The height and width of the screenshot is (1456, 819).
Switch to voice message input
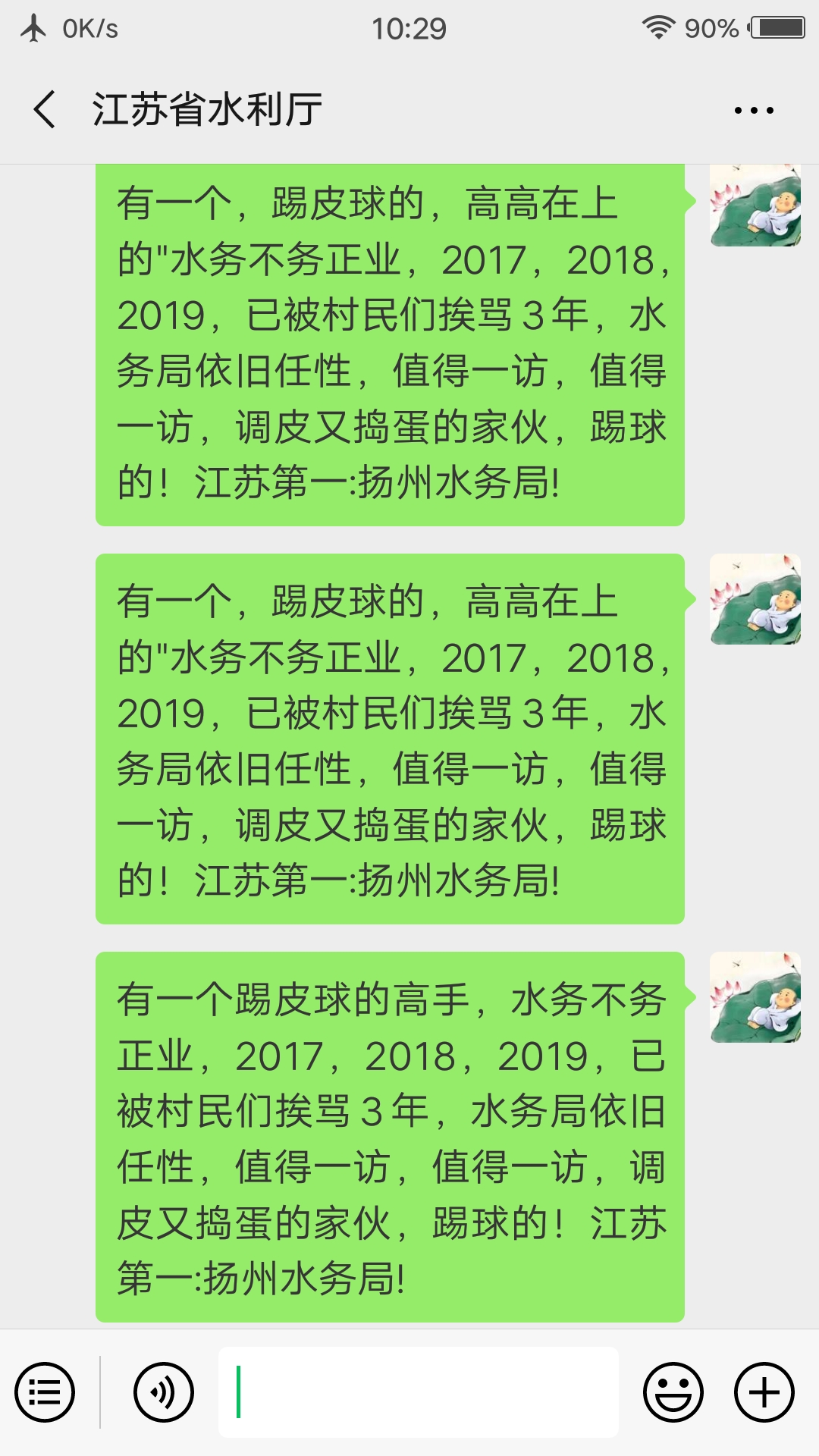pyautogui.click(x=163, y=1392)
